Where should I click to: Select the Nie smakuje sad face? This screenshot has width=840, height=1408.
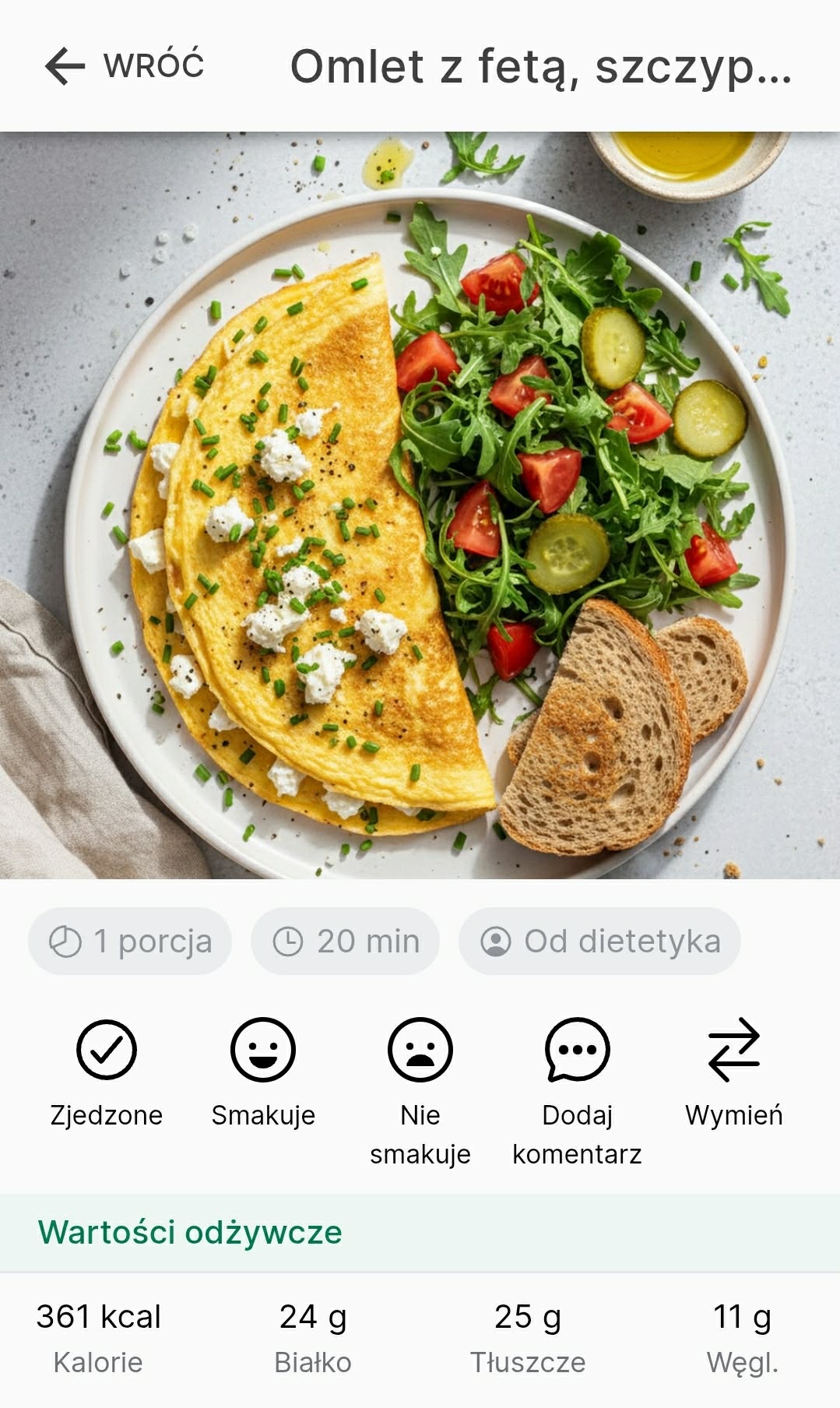420,1050
